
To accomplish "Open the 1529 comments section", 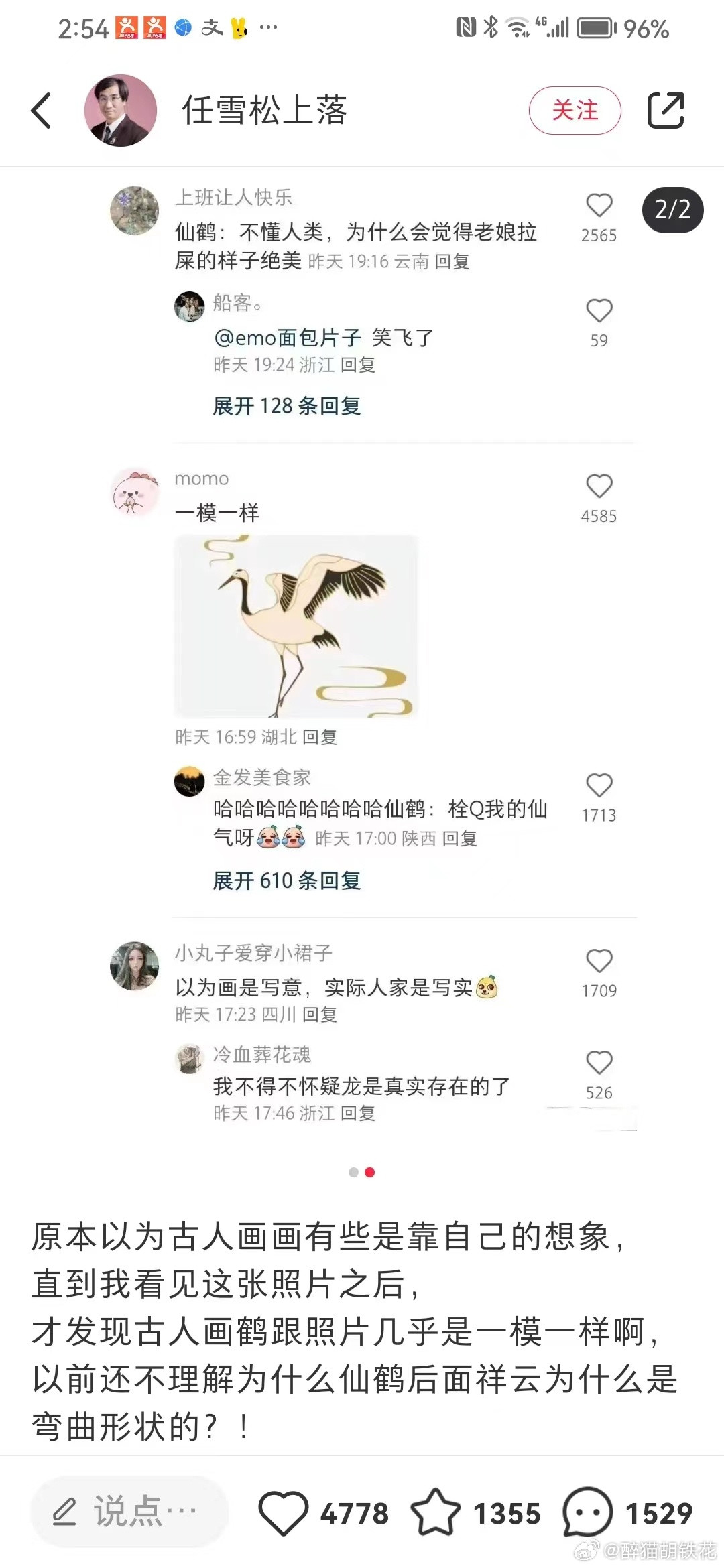I will click(x=588, y=1512).
